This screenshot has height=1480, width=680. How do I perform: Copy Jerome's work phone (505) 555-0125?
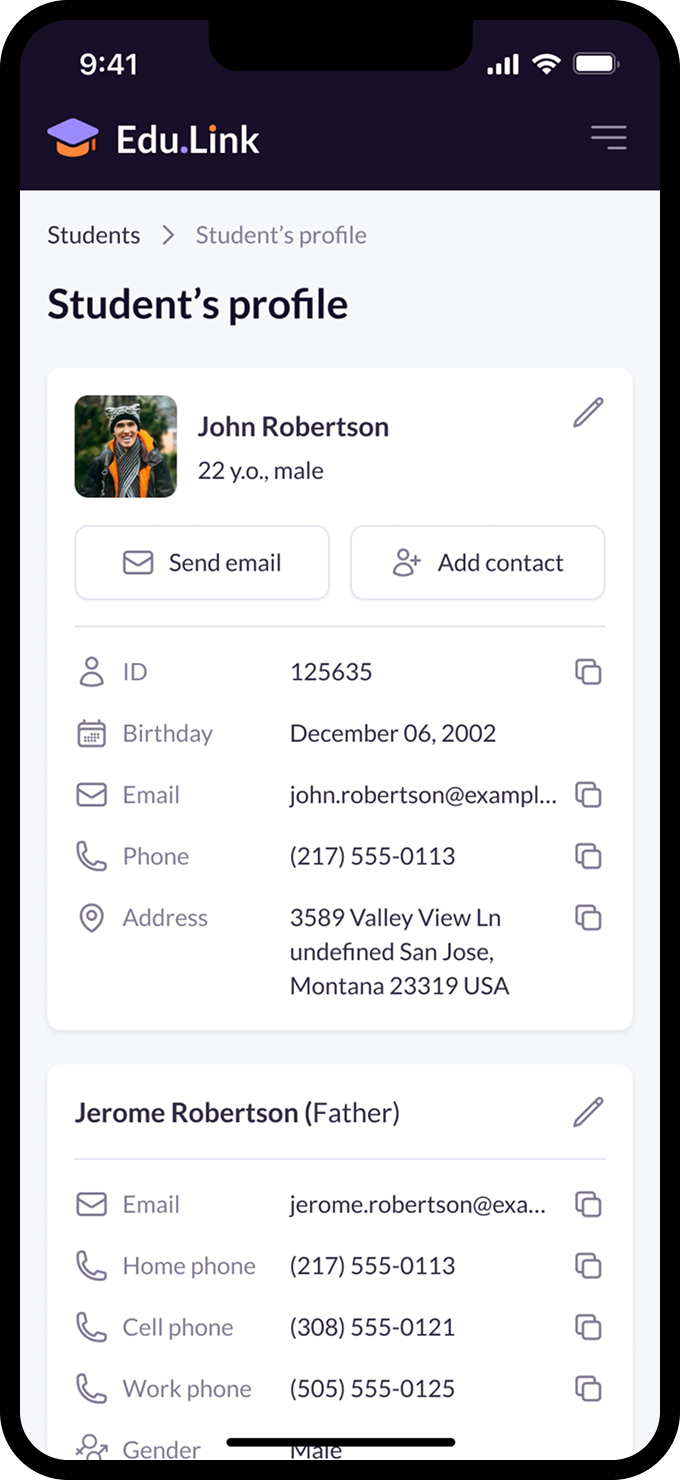click(x=588, y=1388)
